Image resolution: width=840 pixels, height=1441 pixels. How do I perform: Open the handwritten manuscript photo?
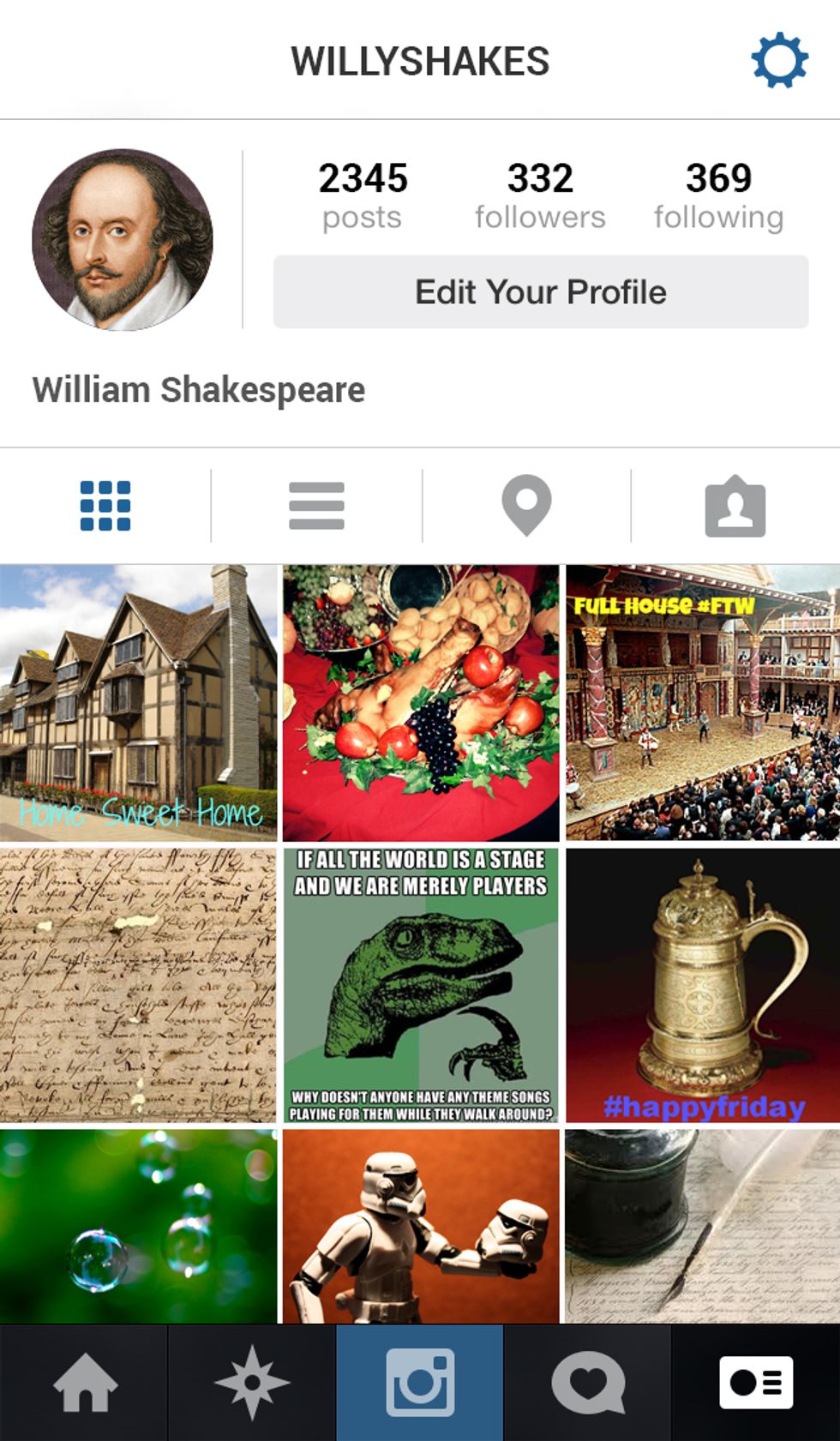[x=138, y=985]
